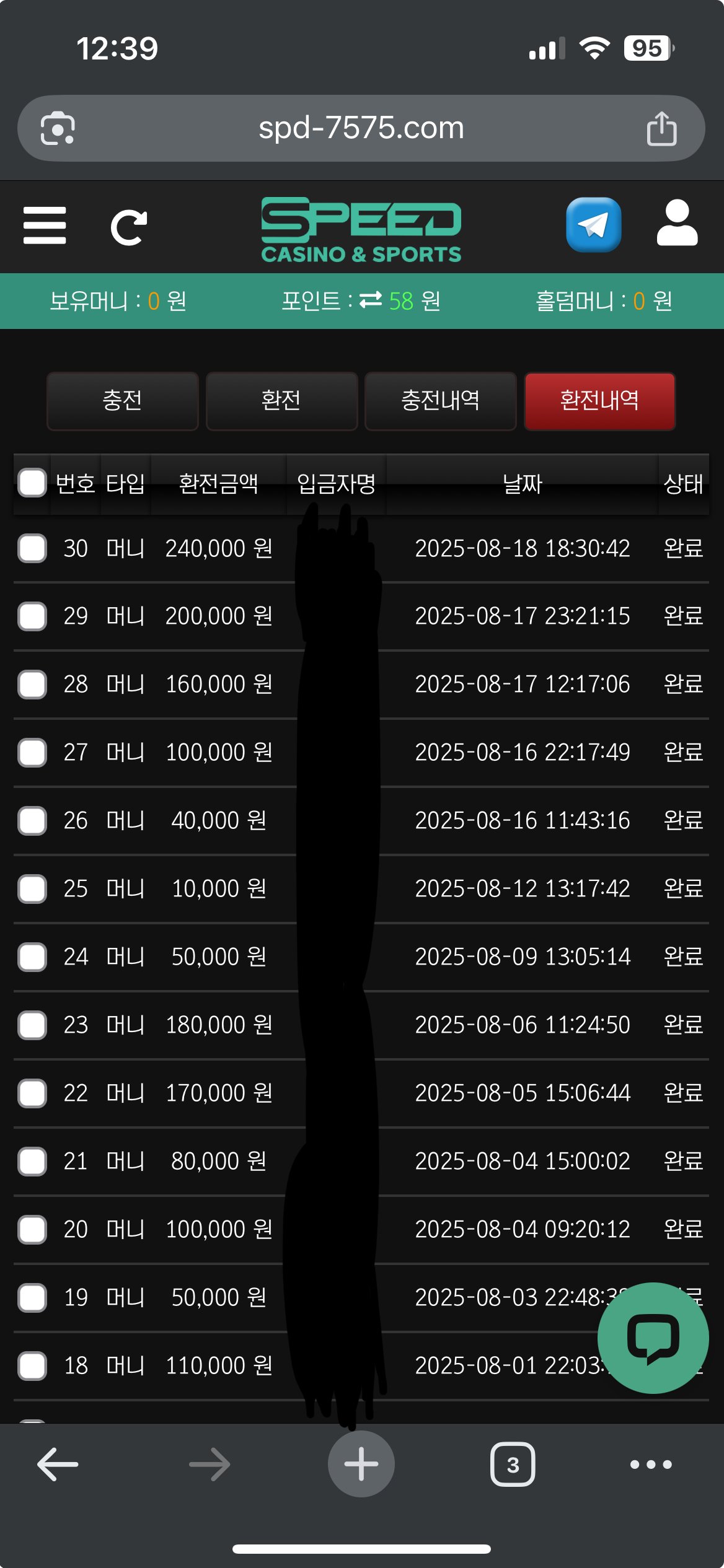Share this page from the address bar
The image size is (724, 1568).
(661, 129)
